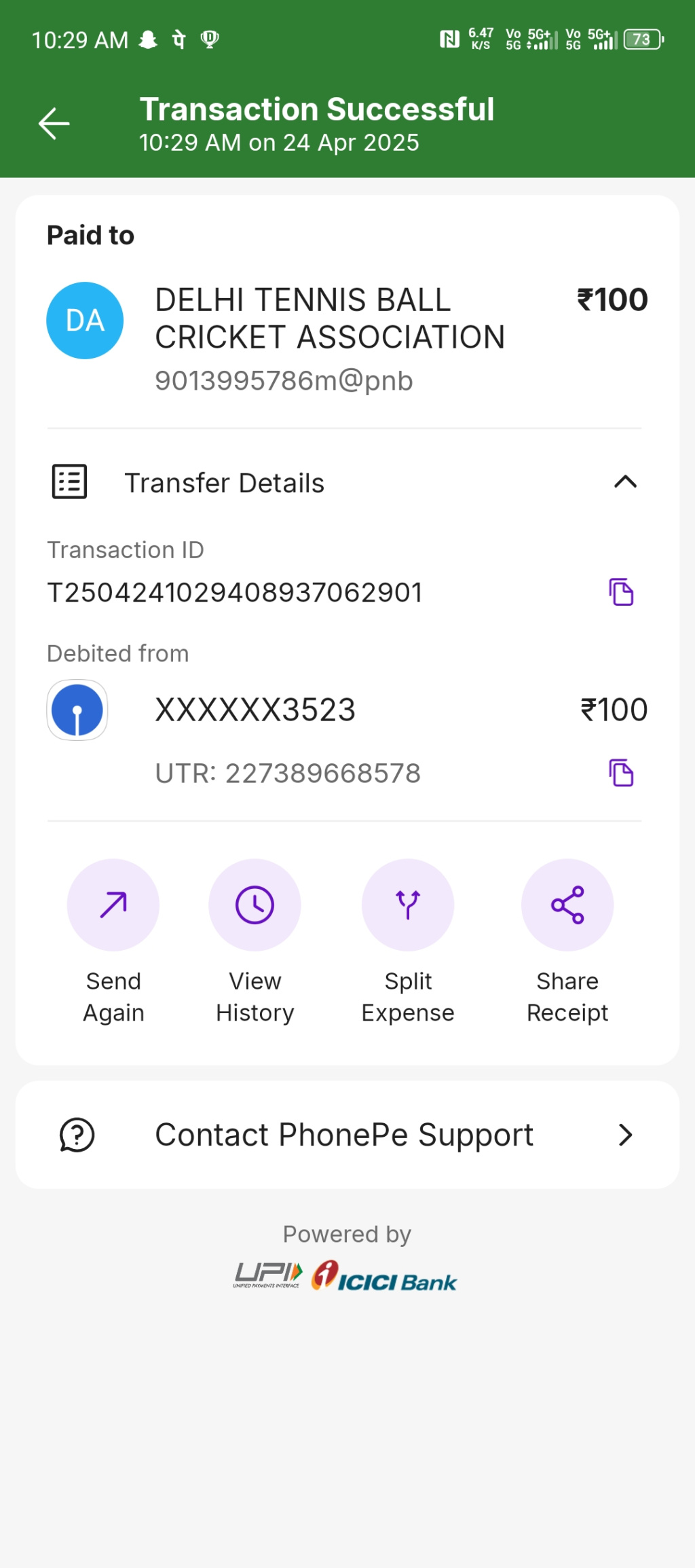This screenshot has width=695, height=1568.
Task: Go back using the top arrow
Action: point(54,124)
